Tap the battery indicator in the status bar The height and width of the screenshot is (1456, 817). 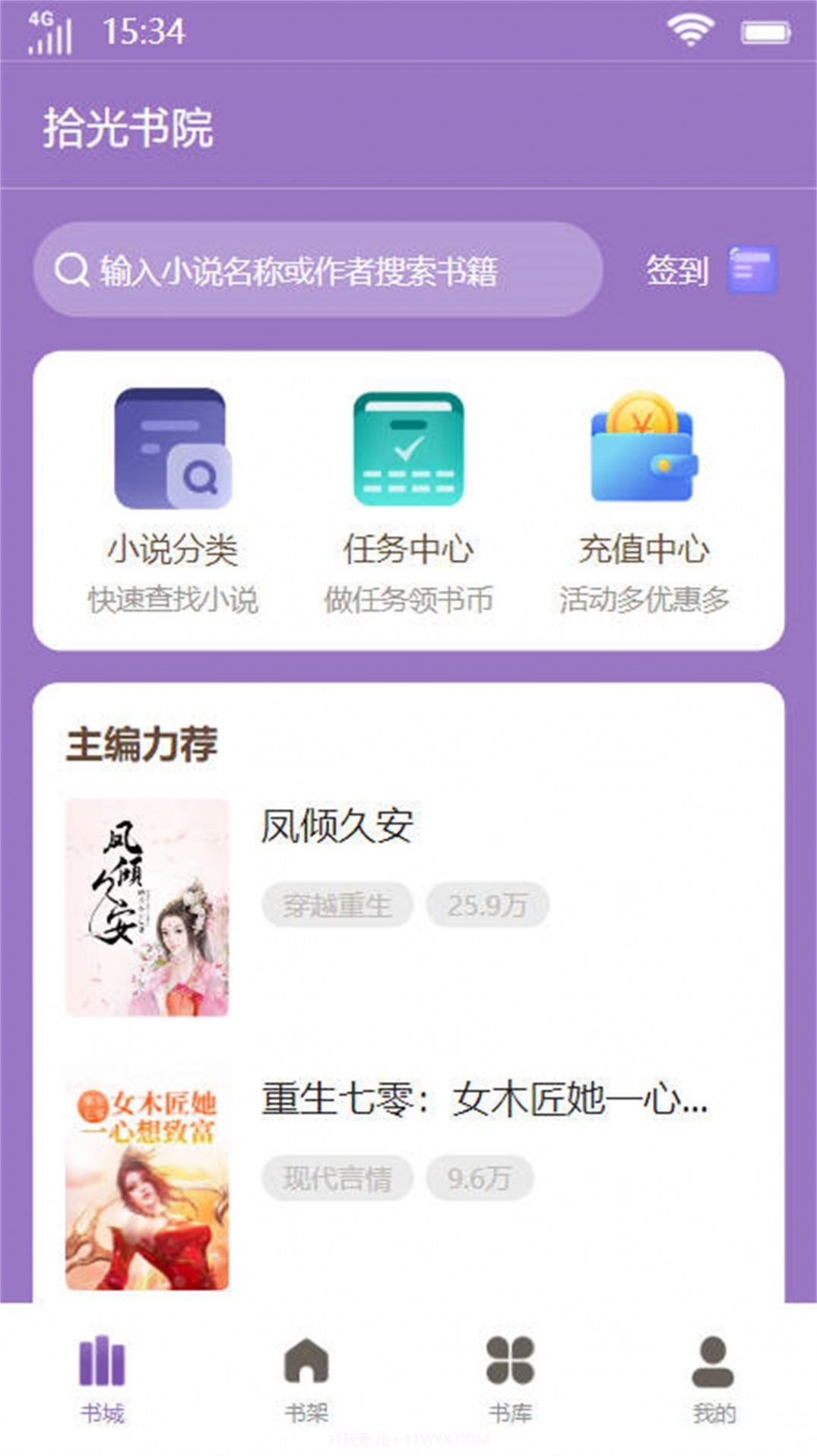(x=764, y=30)
